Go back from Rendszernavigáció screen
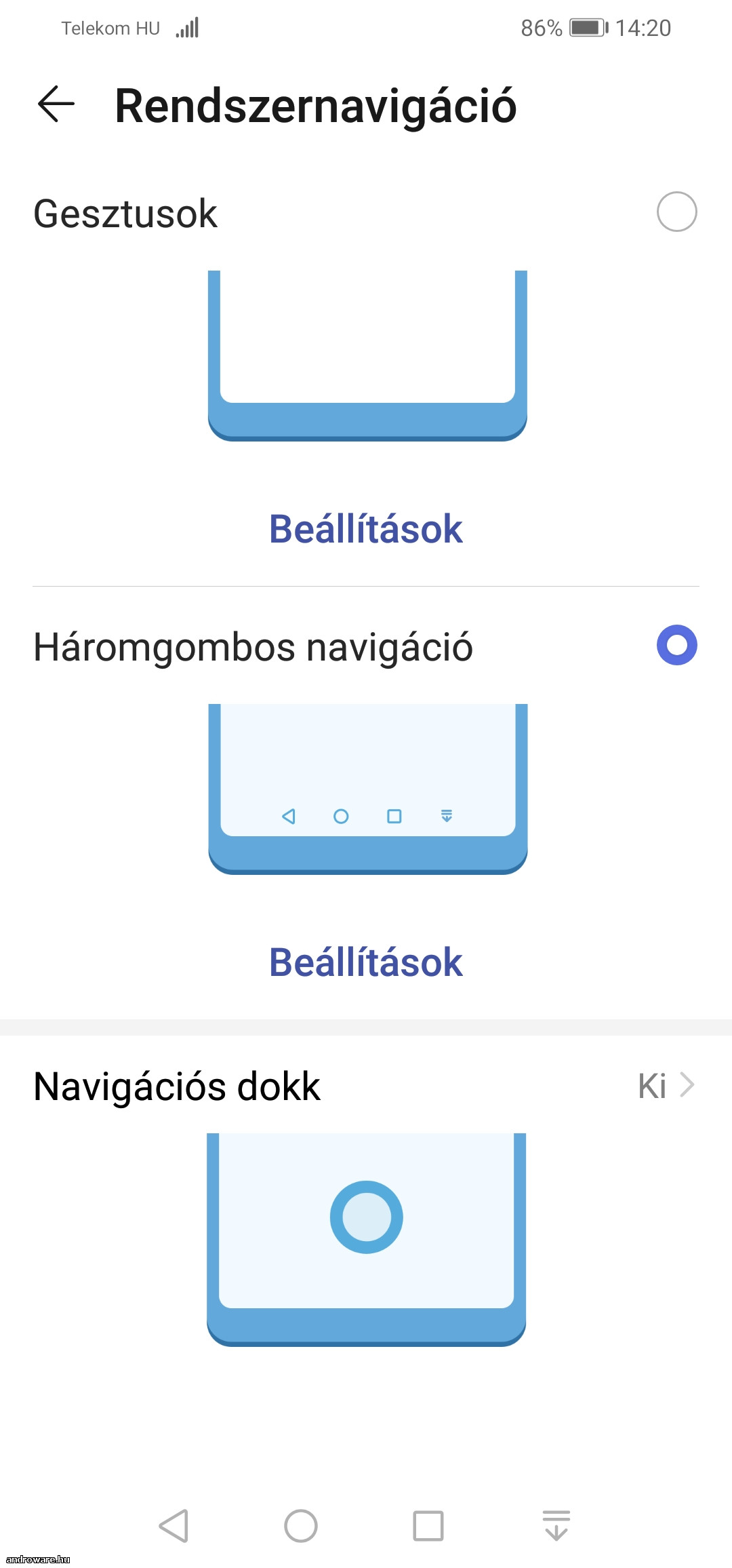 [56, 104]
